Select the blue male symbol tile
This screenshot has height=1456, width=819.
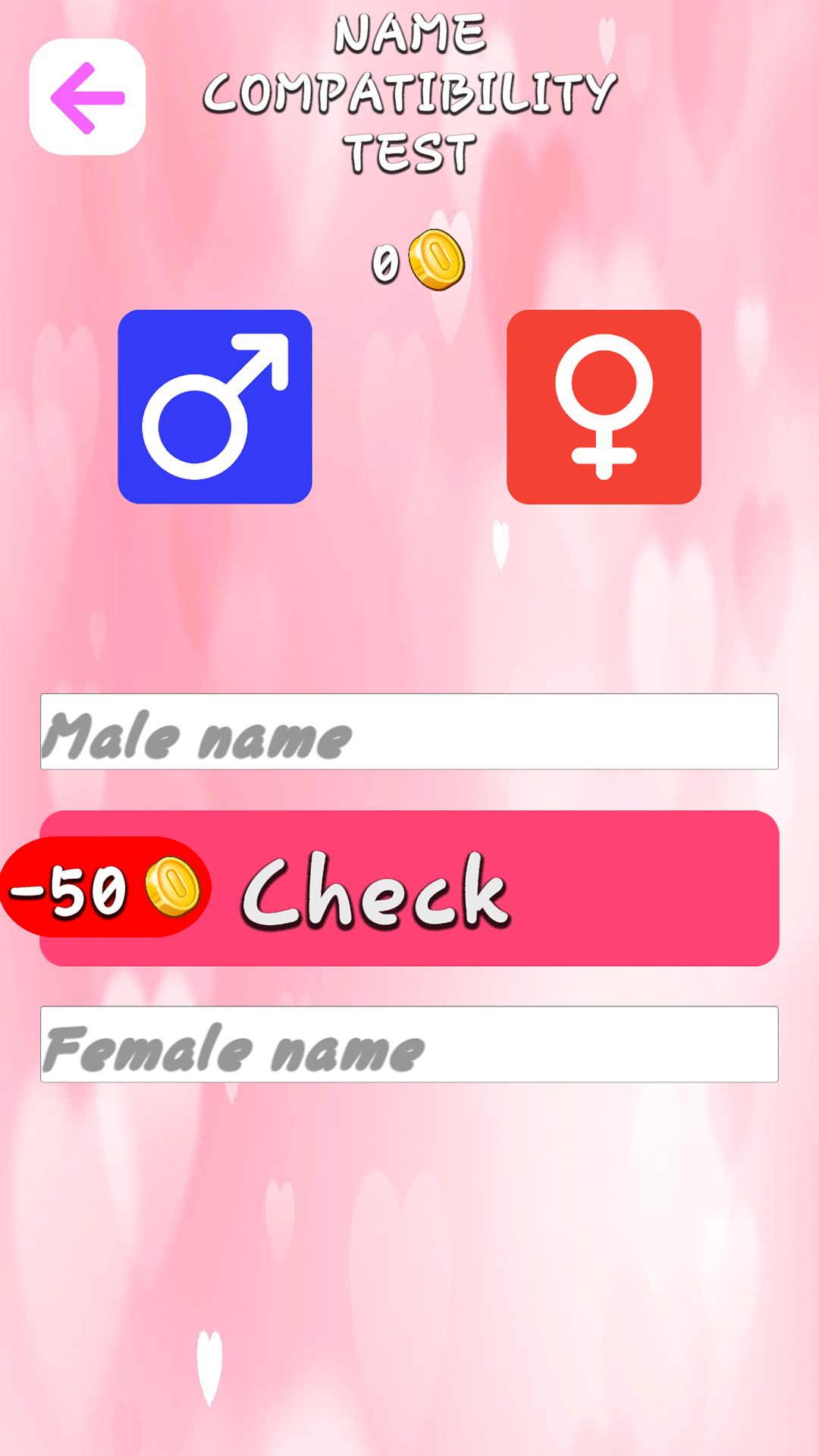coord(215,406)
